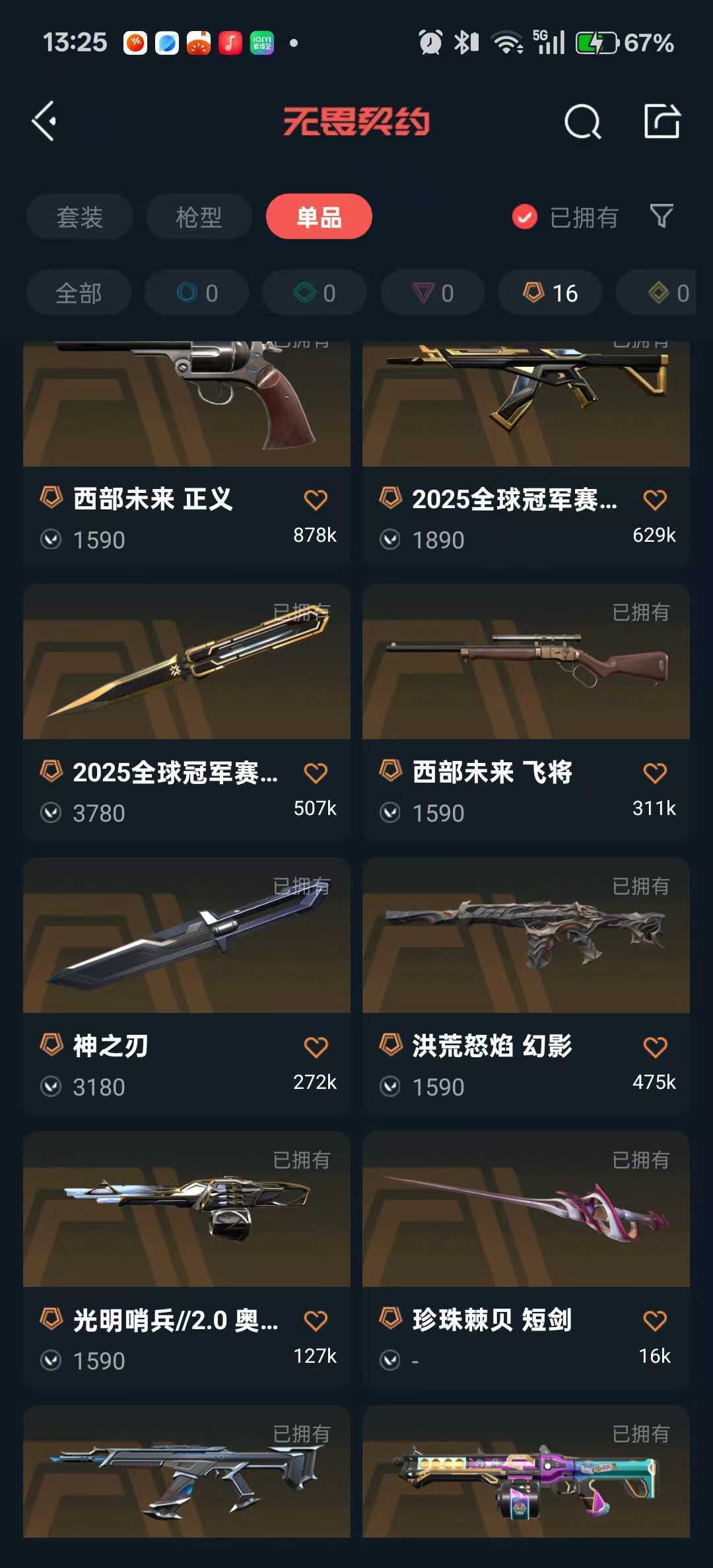
Task: Share this page via the share icon
Action: (x=662, y=121)
